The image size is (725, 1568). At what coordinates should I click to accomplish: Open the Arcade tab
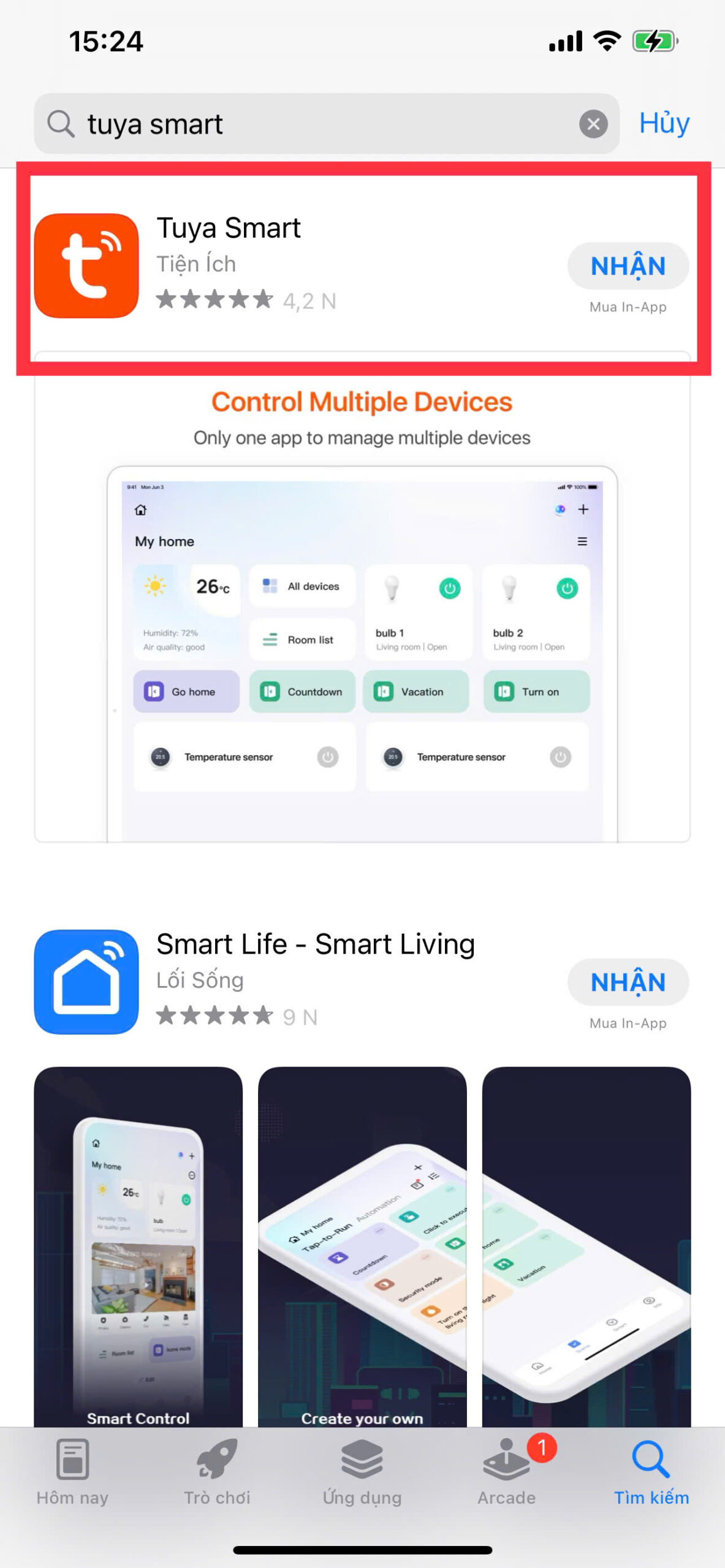click(507, 1471)
